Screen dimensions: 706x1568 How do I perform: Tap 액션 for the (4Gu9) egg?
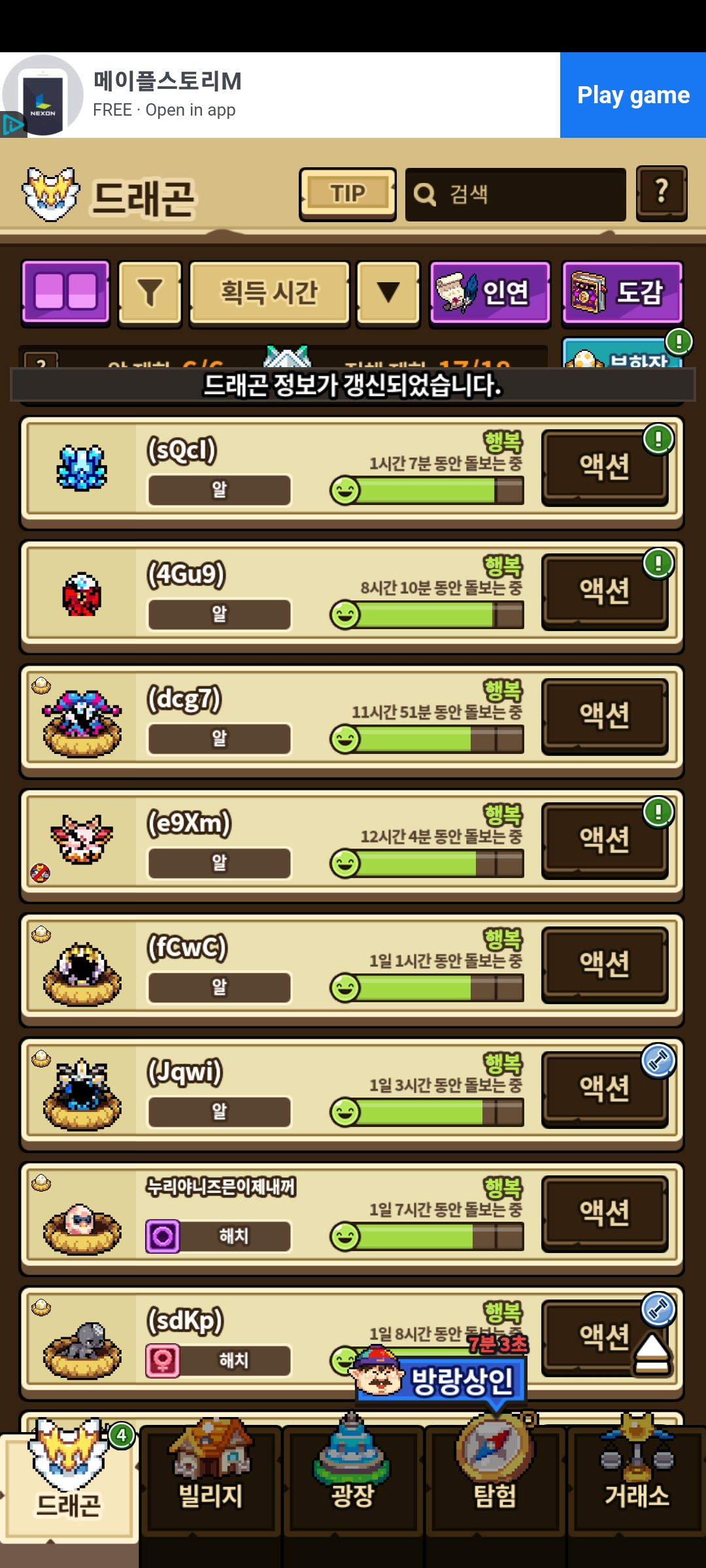[x=605, y=591]
